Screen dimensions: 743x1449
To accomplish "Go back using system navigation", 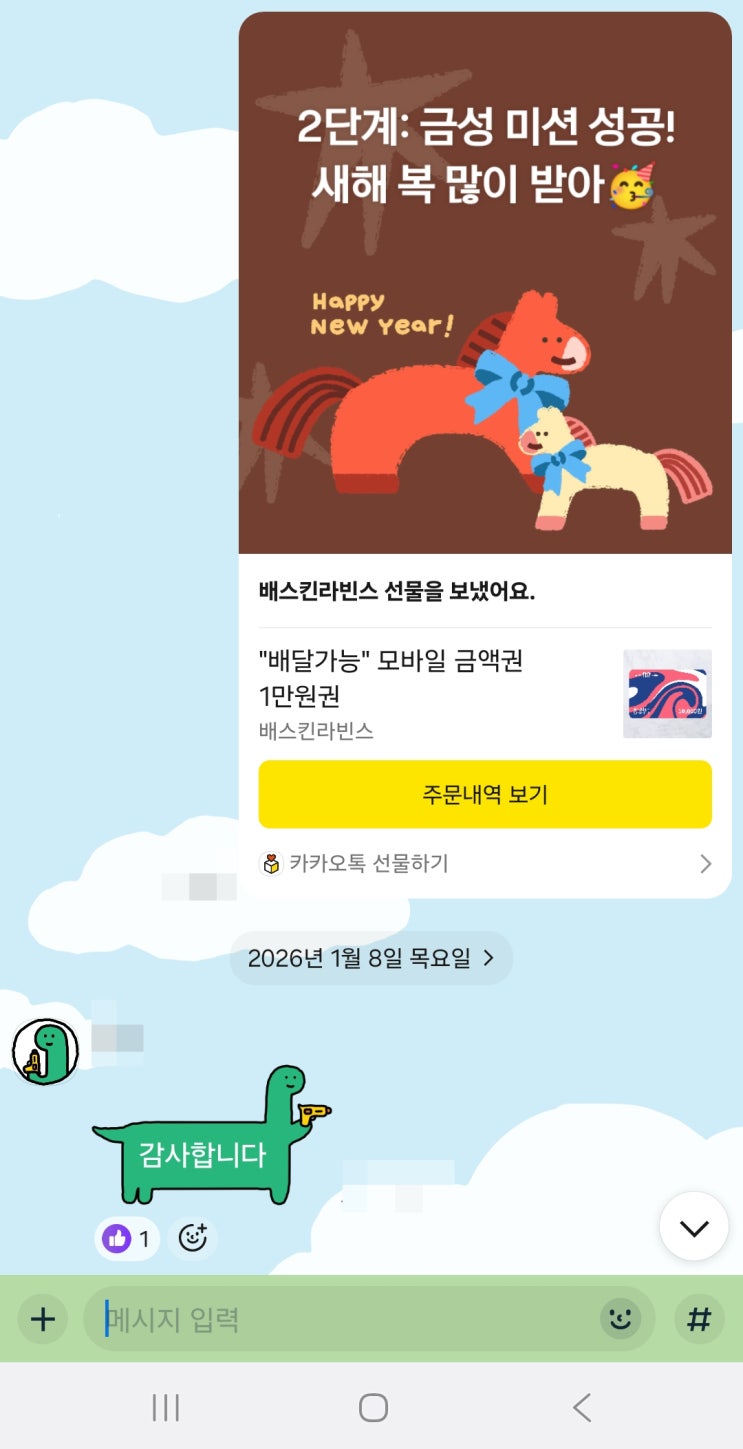I will [582, 1408].
